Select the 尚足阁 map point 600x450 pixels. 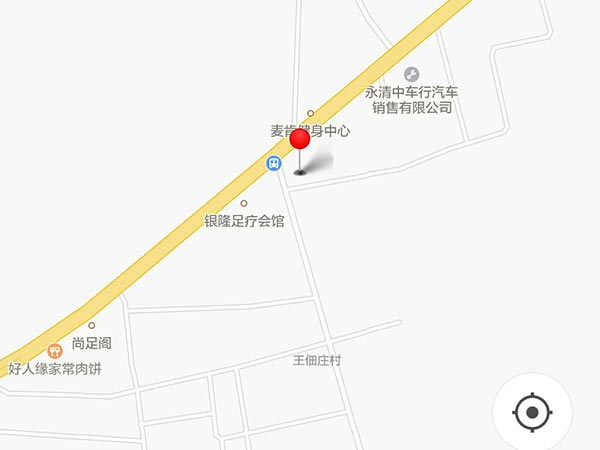coord(92,325)
